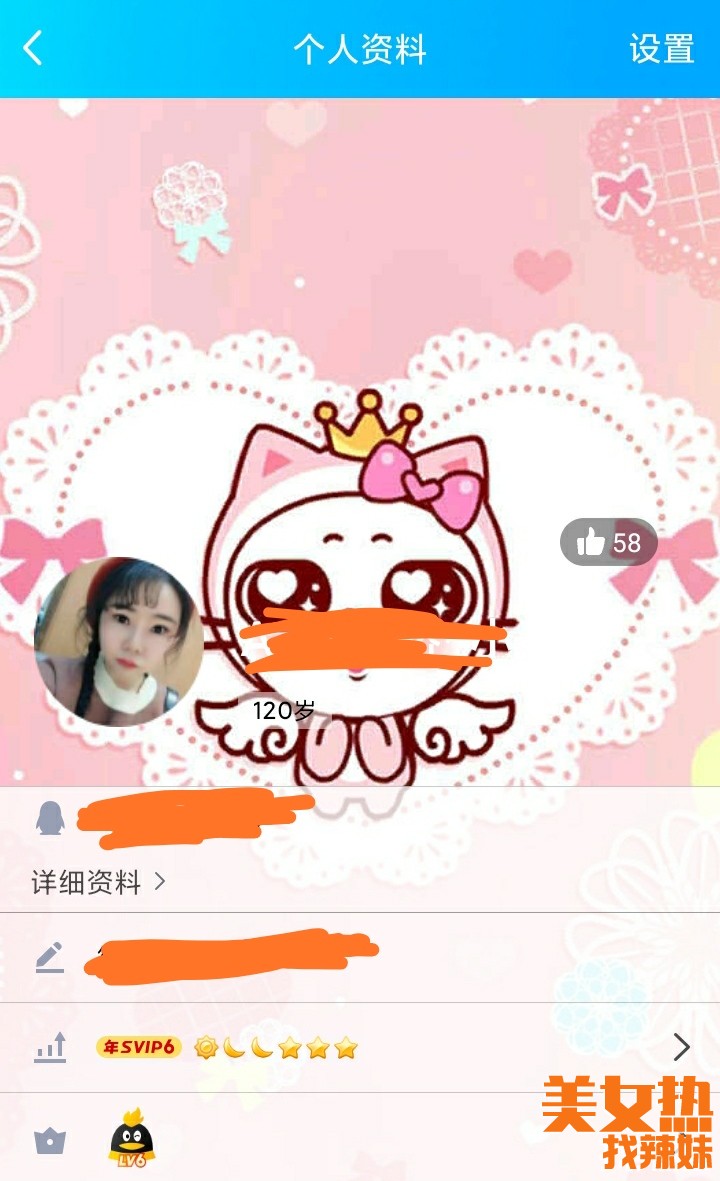Screen dimensions: 720x1181
Task: Like the profile via the thumbs-up 58 button
Action: 608,542
